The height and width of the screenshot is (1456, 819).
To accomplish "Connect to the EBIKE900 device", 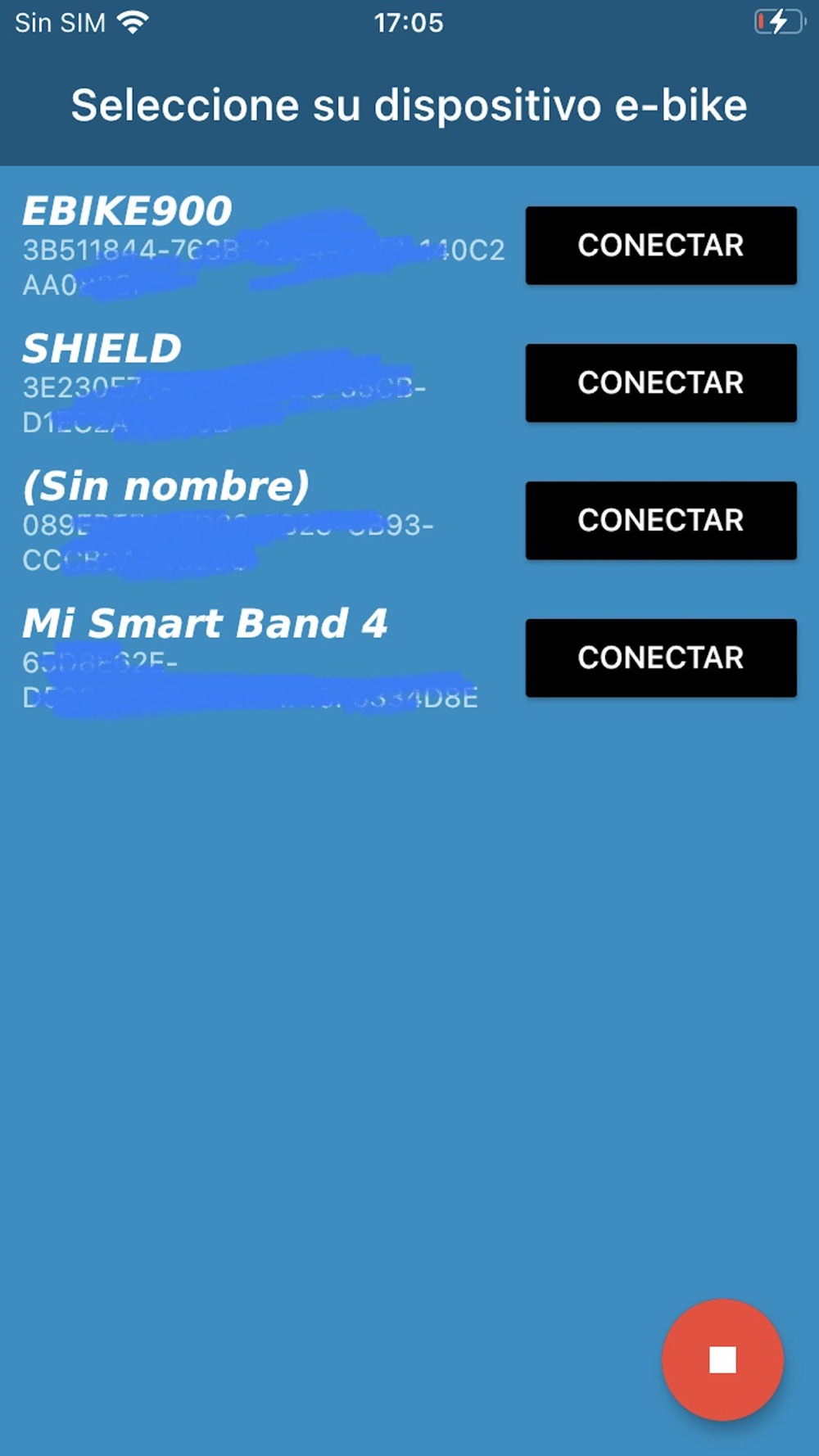I will click(x=661, y=246).
